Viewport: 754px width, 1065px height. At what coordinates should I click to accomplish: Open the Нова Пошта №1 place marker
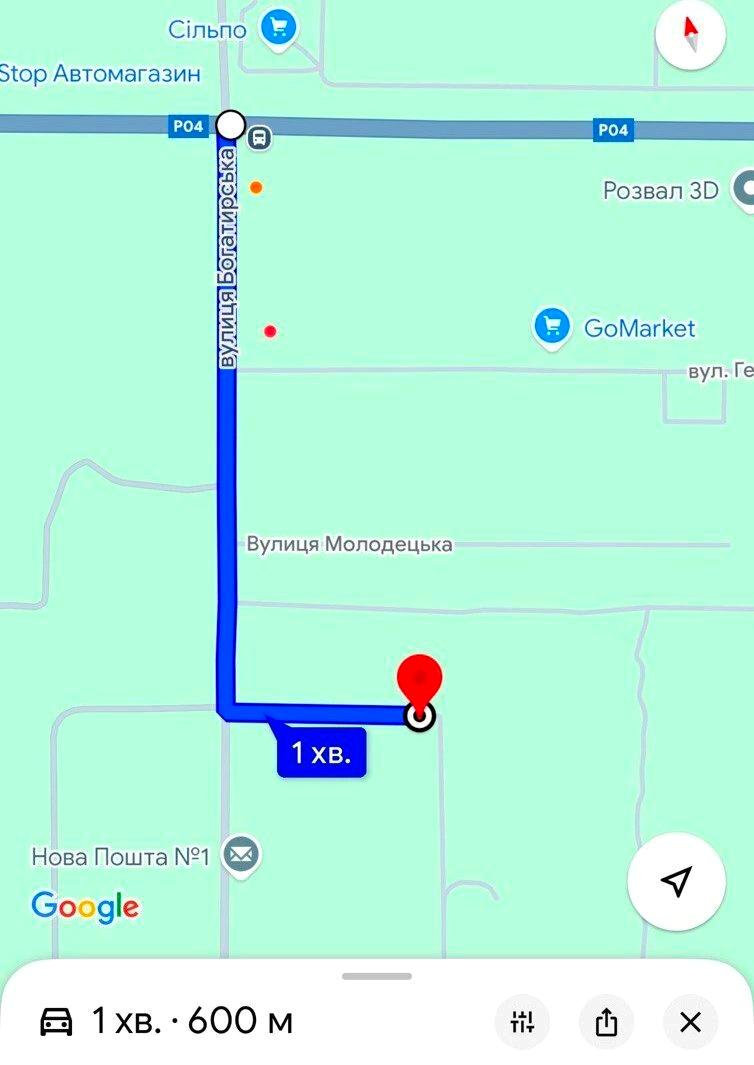pyautogui.click(x=241, y=856)
